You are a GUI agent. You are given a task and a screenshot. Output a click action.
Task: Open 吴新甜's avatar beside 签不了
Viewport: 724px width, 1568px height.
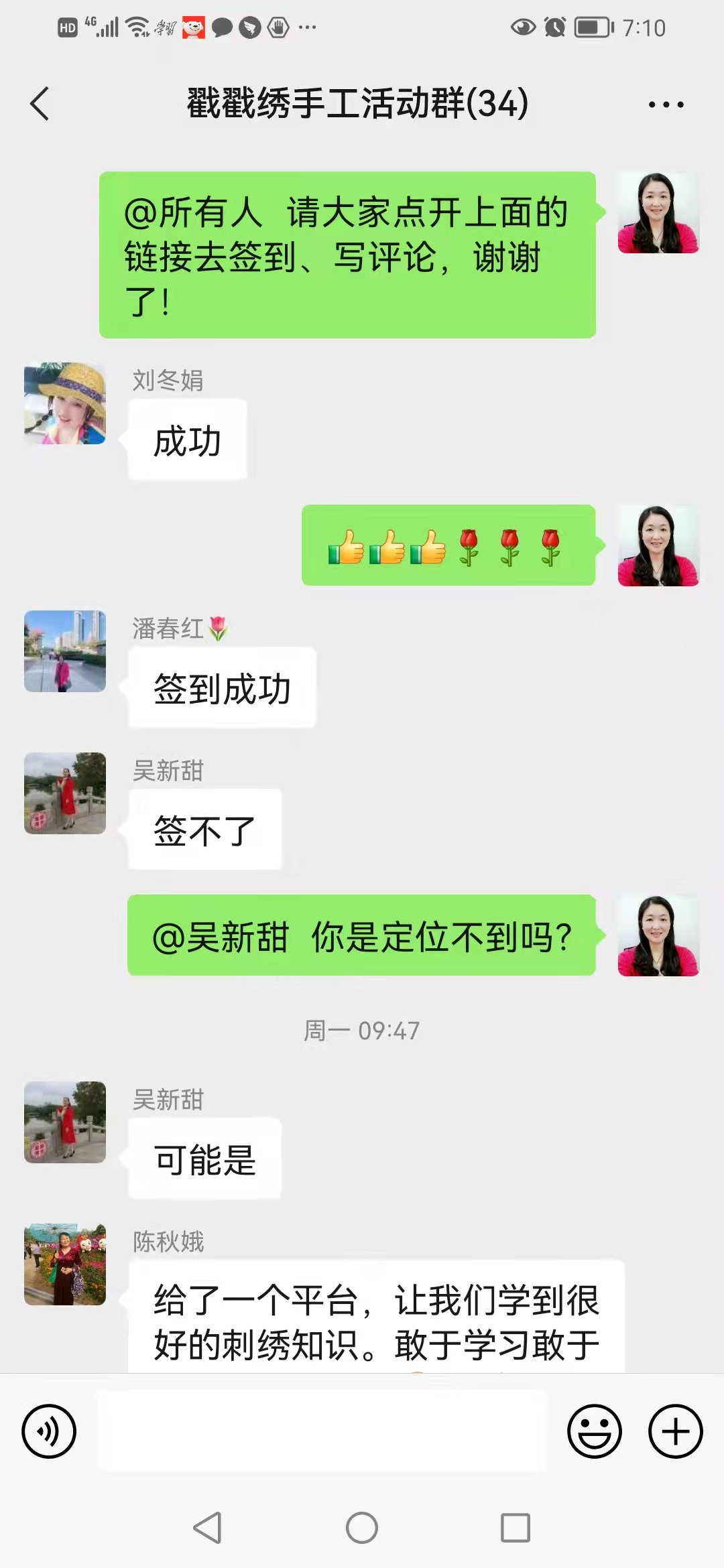[x=65, y=793]
